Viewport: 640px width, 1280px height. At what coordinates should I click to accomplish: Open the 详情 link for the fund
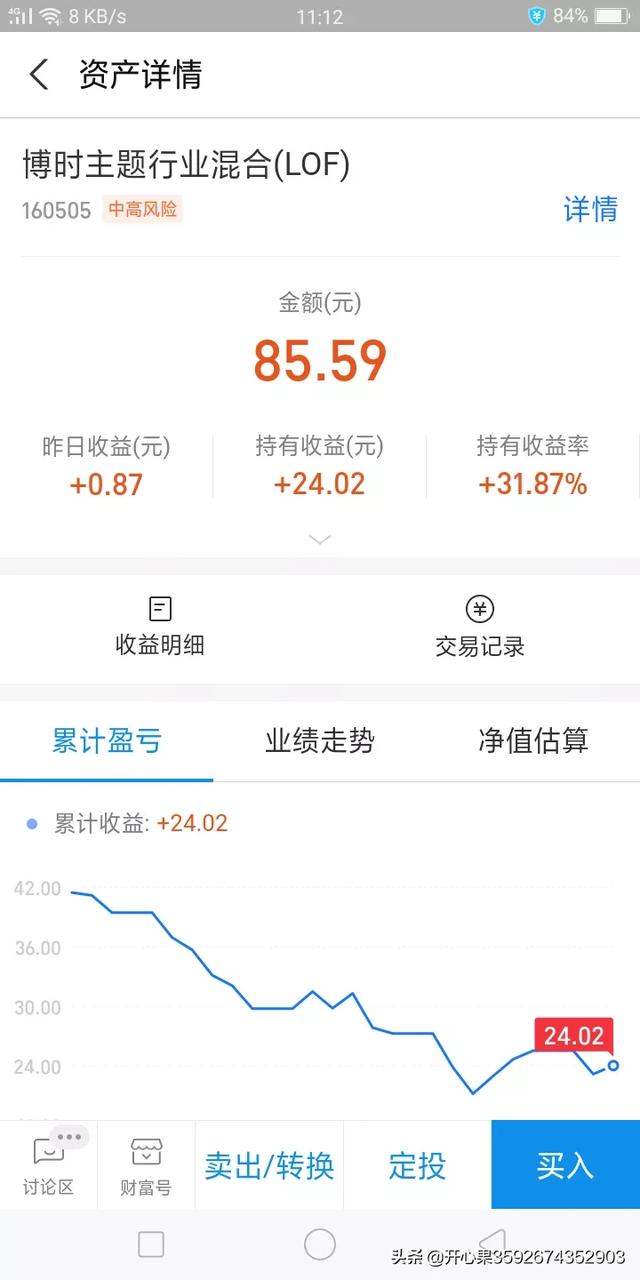pyautogui.click(x=590, y=209)
